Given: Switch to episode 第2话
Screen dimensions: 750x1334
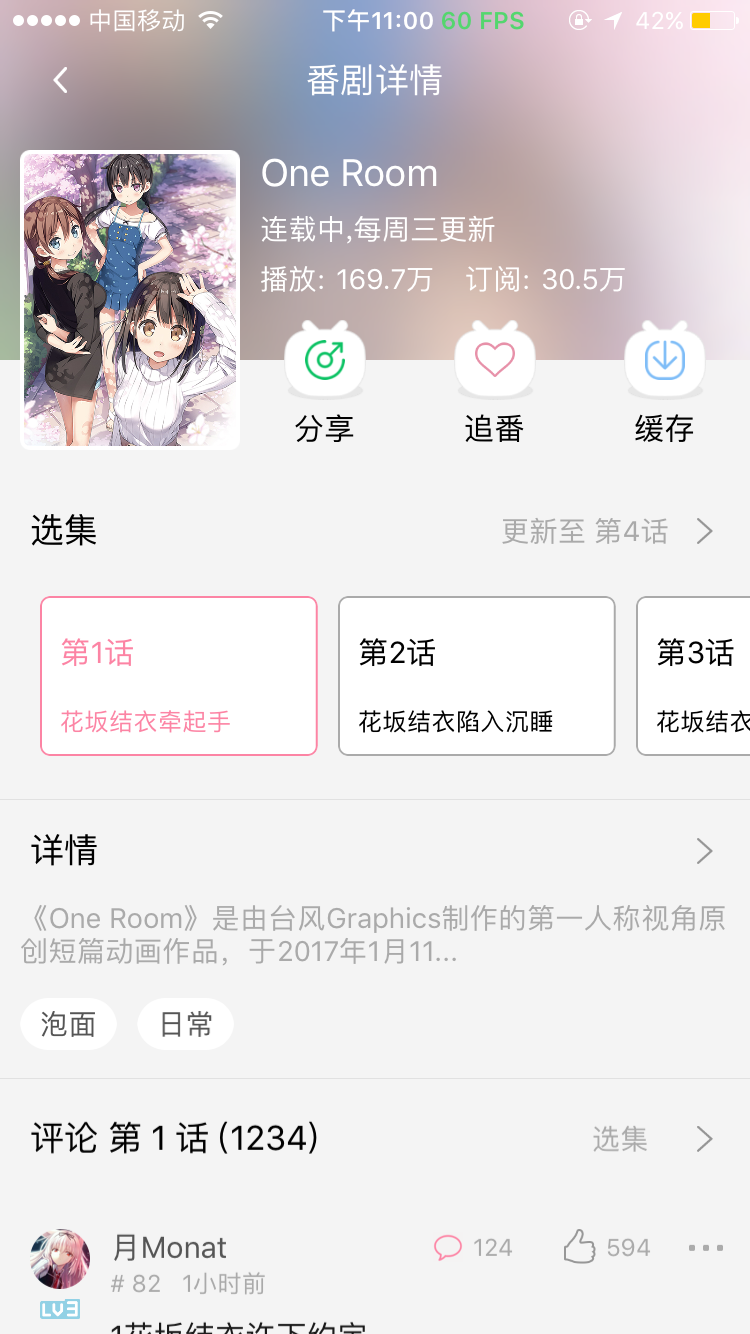Looking at the screenshot, I should pyautogui.click(x=477, y=676).
